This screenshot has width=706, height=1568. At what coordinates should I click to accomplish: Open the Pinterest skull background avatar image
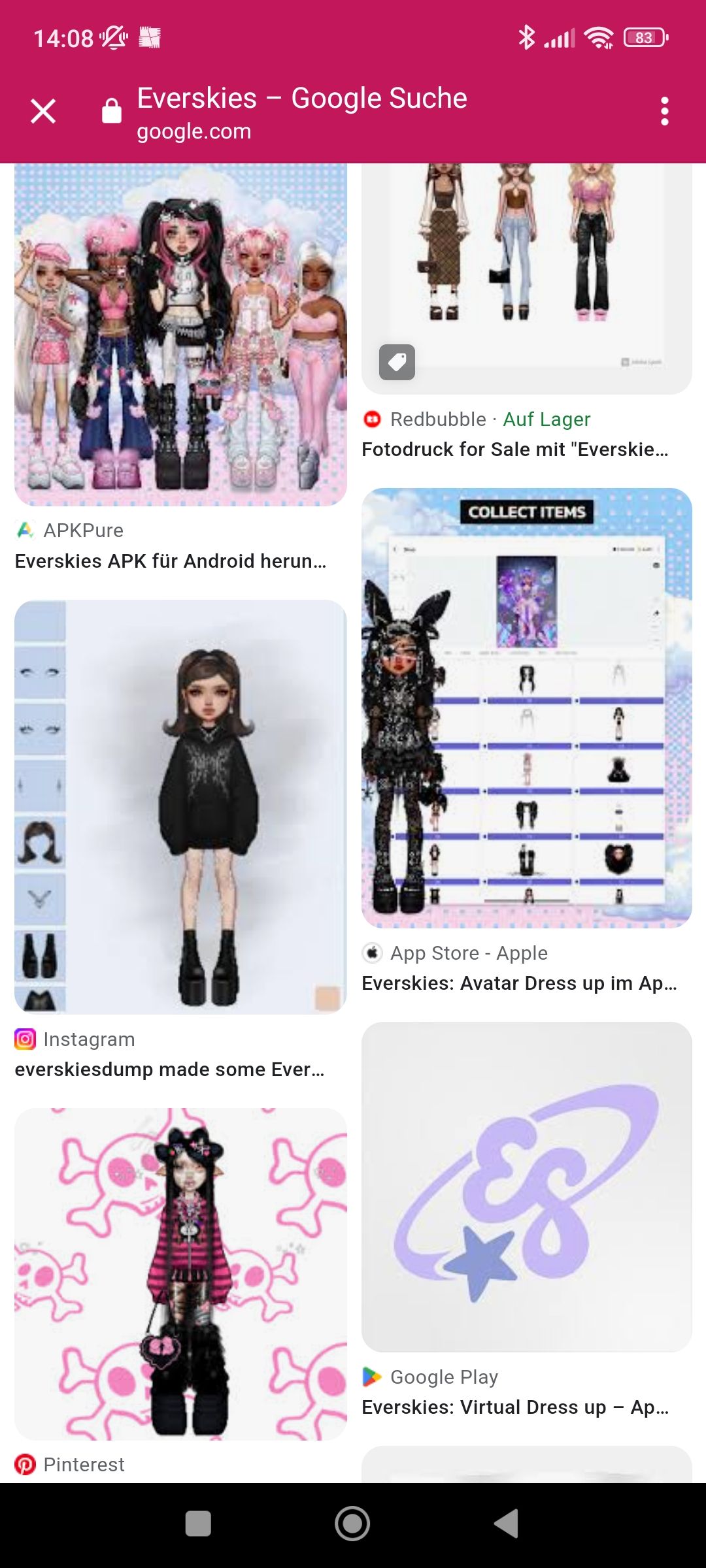tap(180, 1273)
